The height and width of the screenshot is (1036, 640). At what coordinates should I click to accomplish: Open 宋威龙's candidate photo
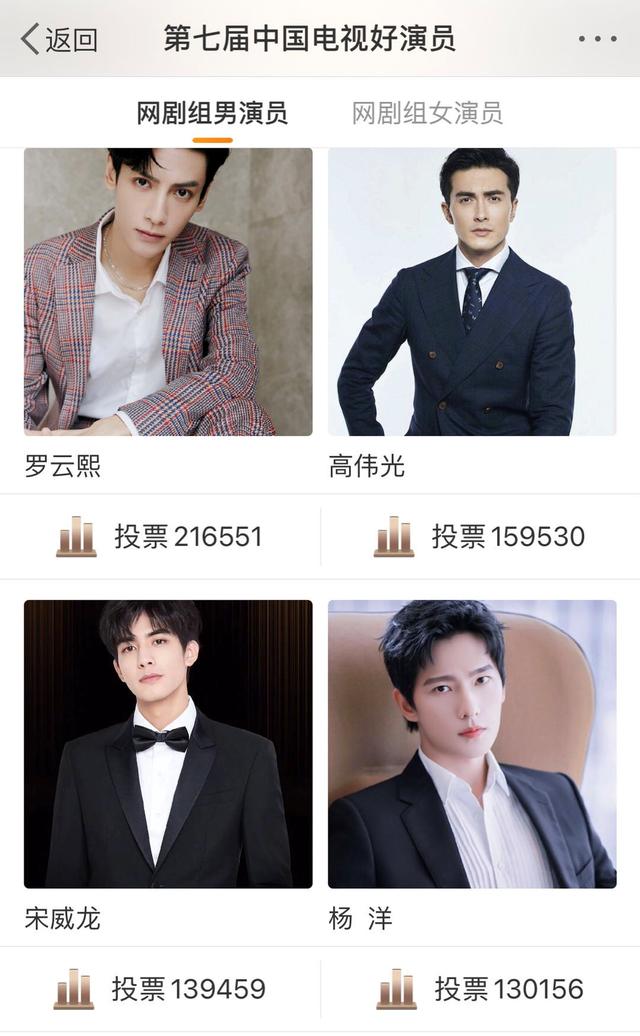168,744
